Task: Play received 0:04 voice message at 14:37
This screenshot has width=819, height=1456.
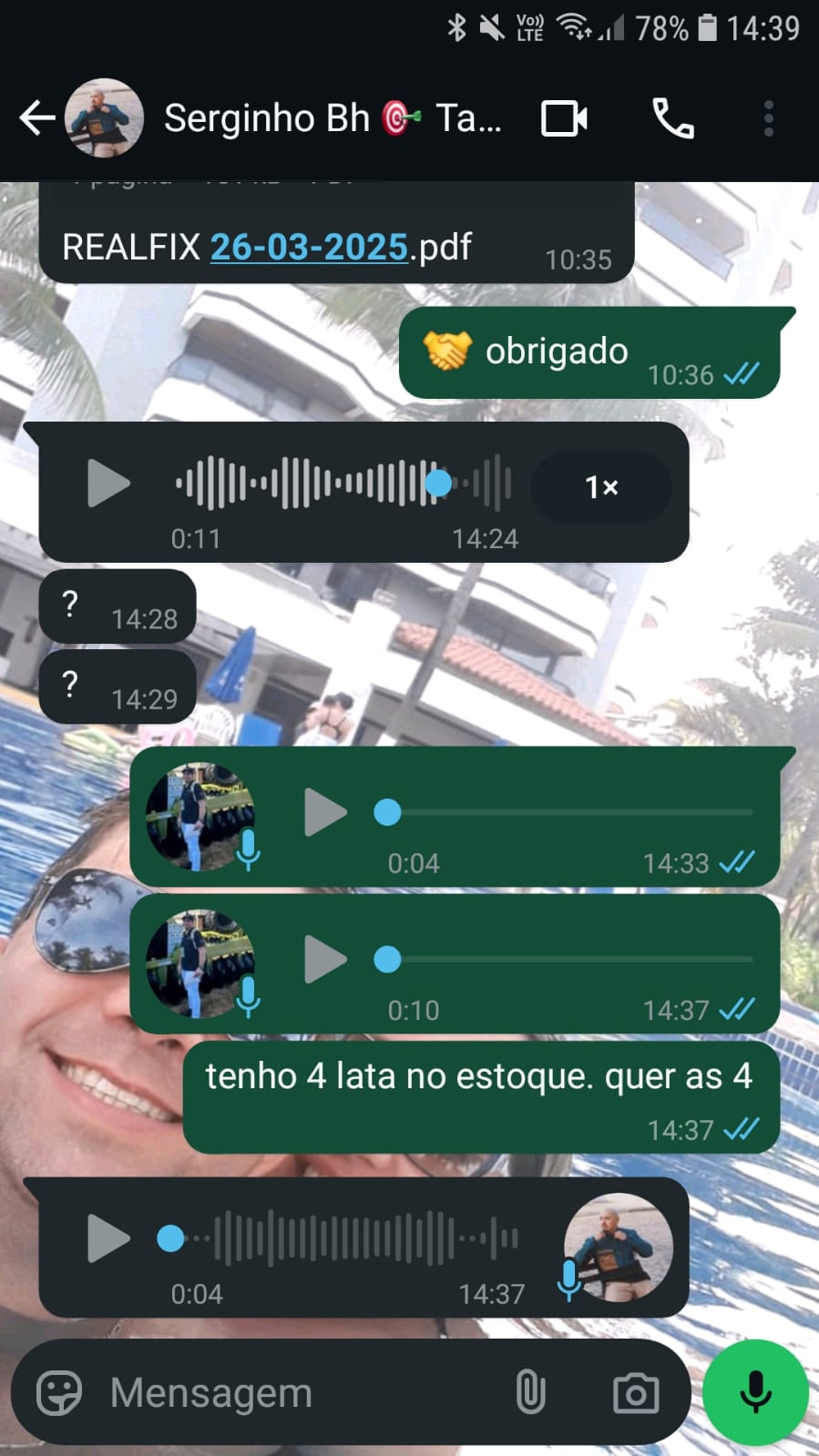Action: [108, 1238]
